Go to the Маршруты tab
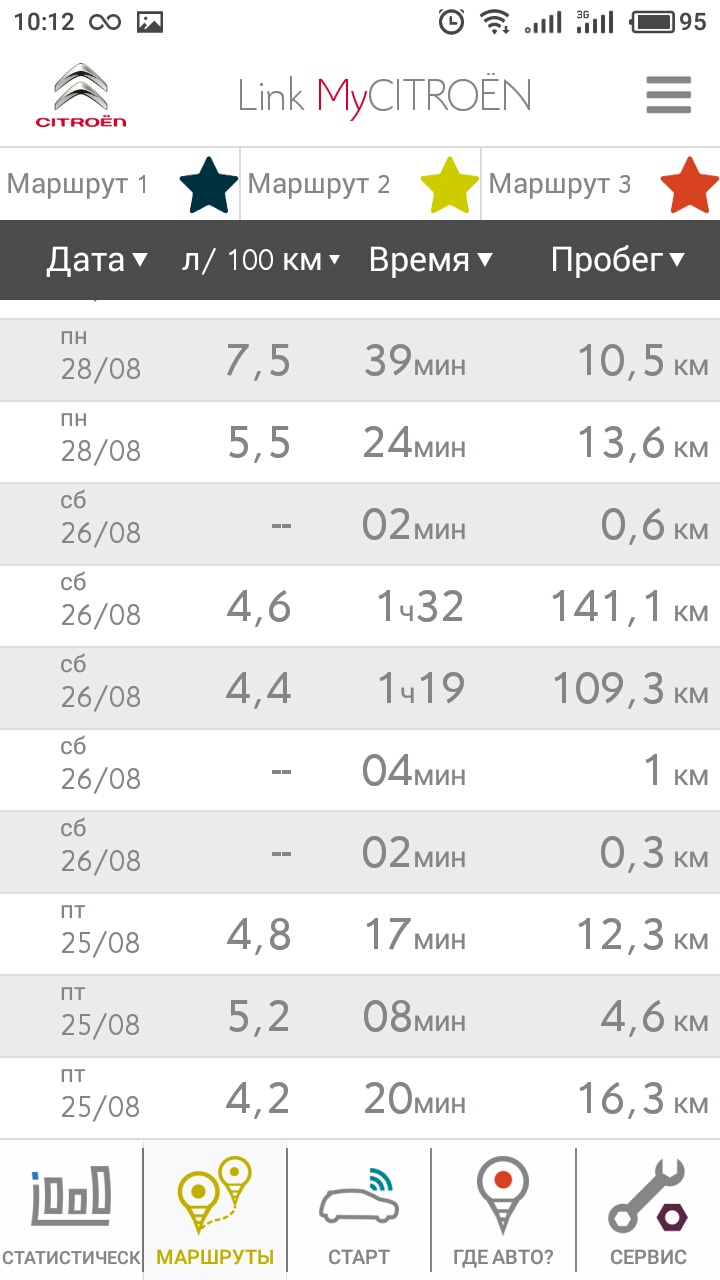The width and height of the screenshot is (720, 1280). (215, 1212)
